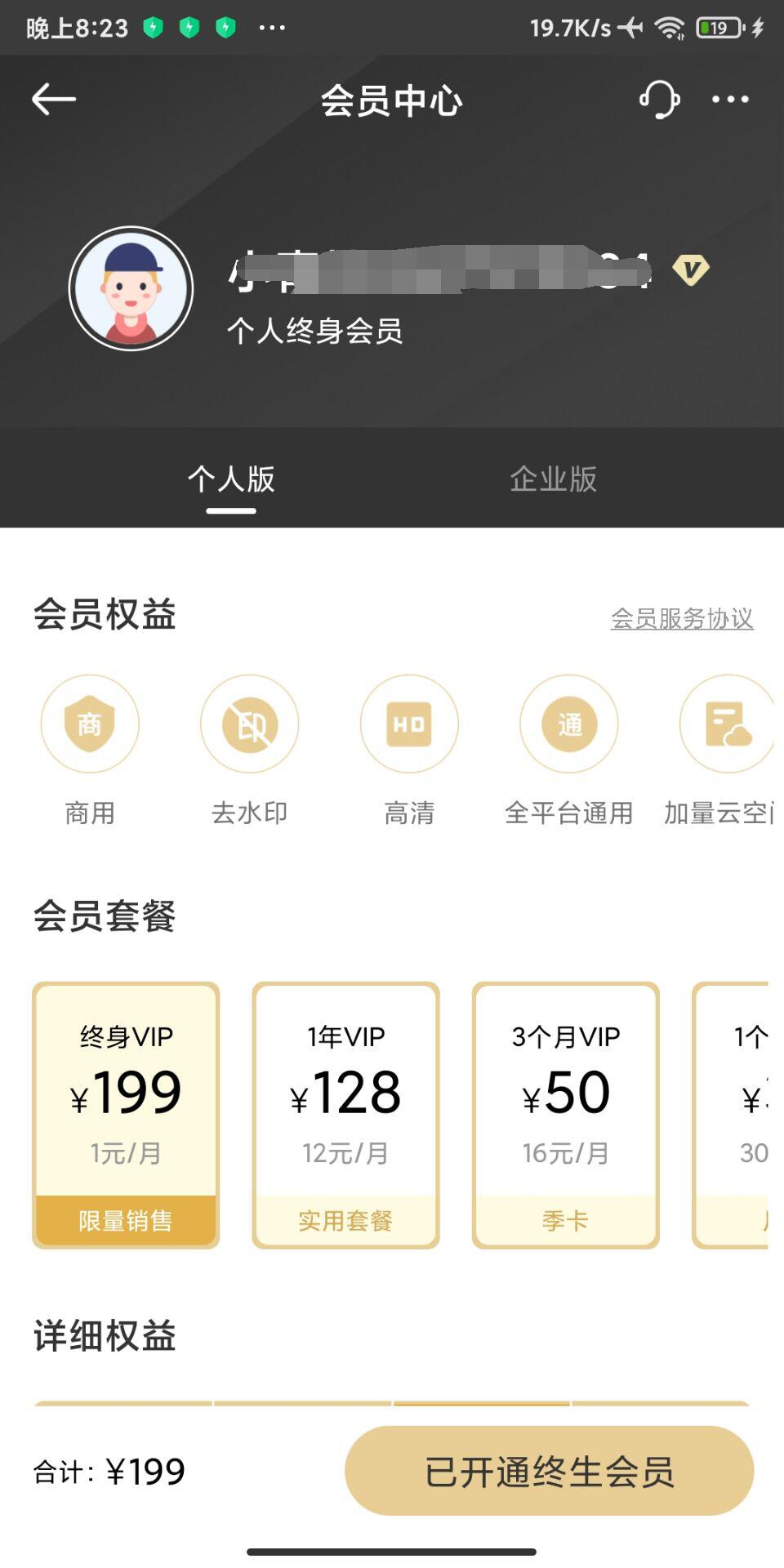The width and height of the screenshot is (784, 1568).
Task: Open the three-dot overflow menu
Action: pos(729,100)
